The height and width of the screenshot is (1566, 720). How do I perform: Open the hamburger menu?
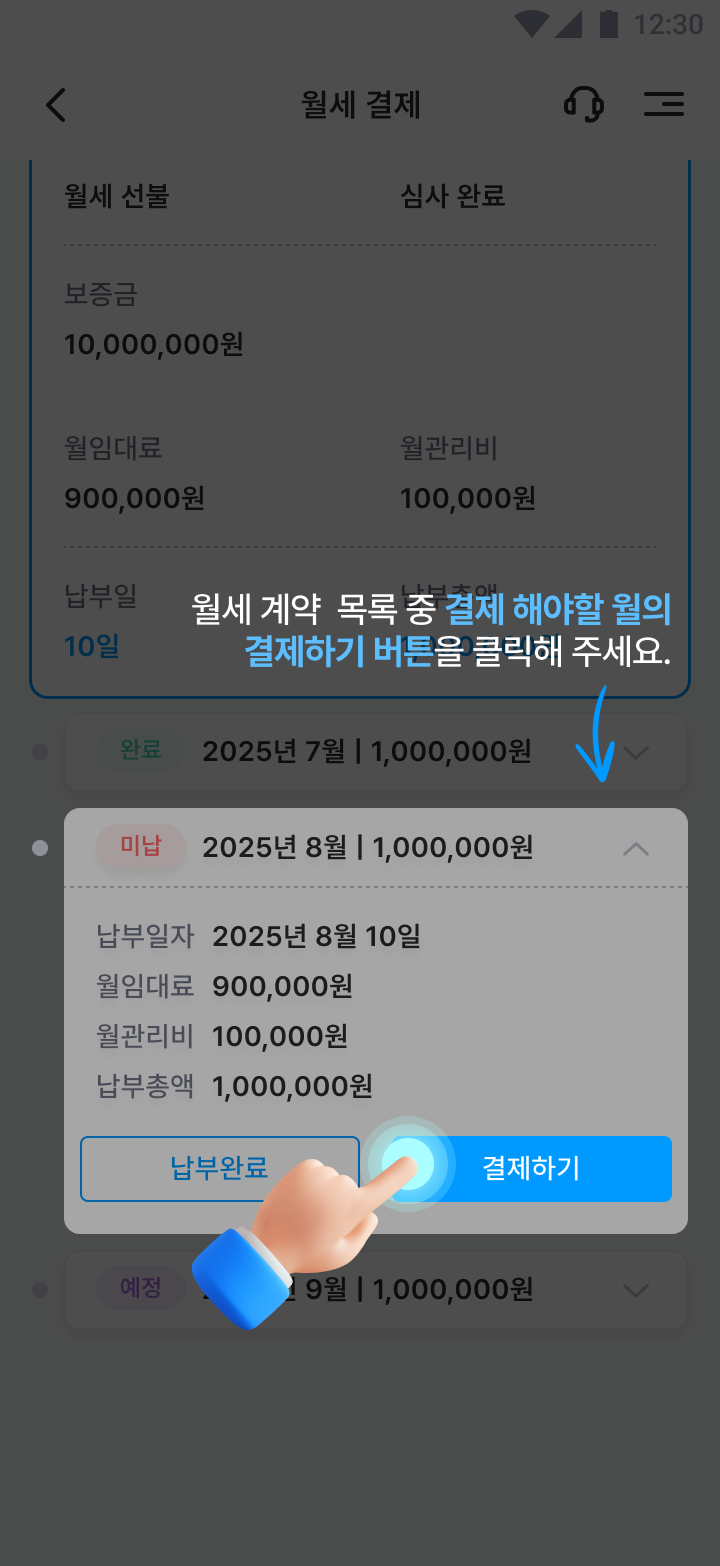click(663, 104)
